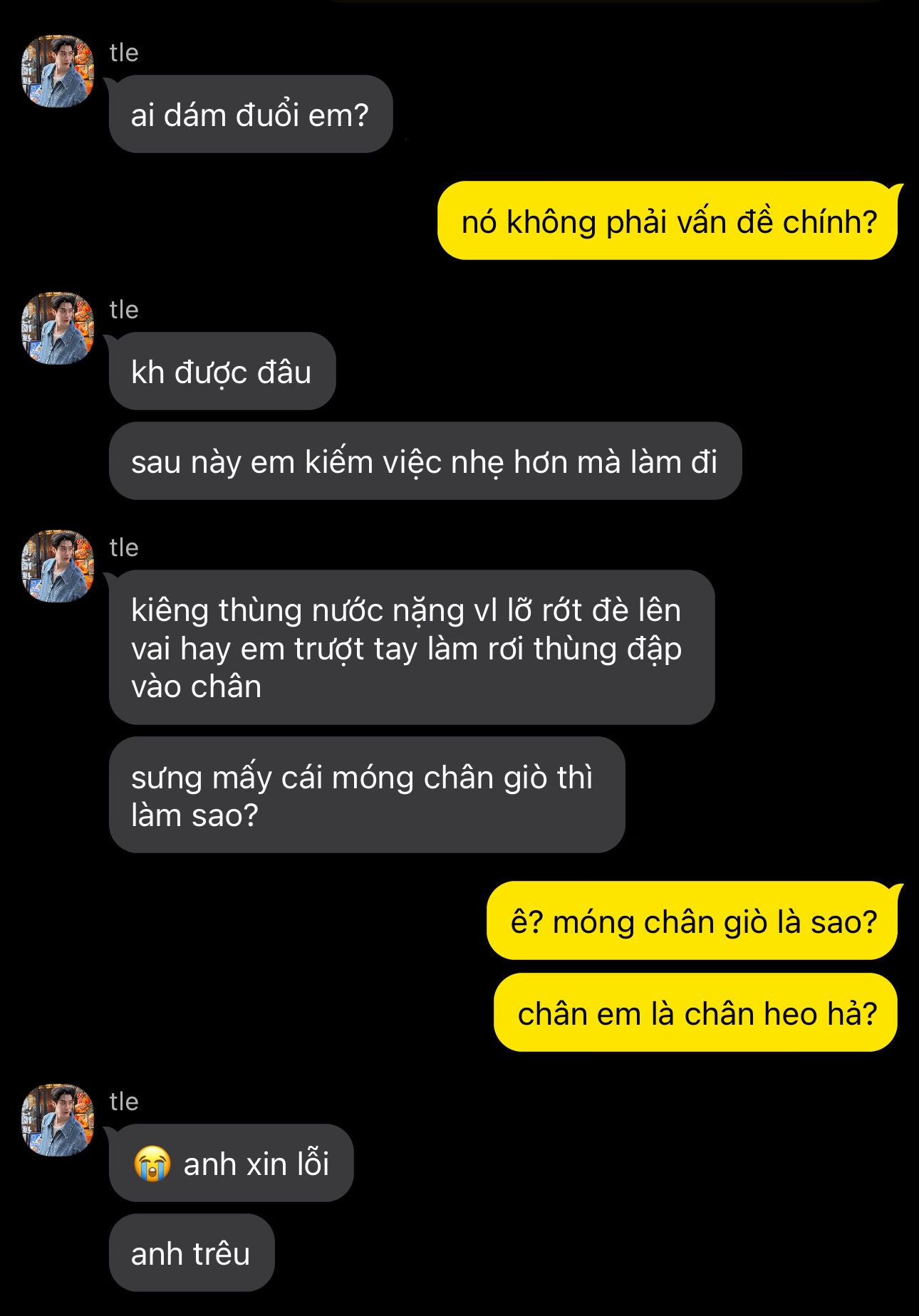View tle's profile picture beside "kiêng thùng nước" message
The height and width of the screenshot is (1316, 919).
58,566
